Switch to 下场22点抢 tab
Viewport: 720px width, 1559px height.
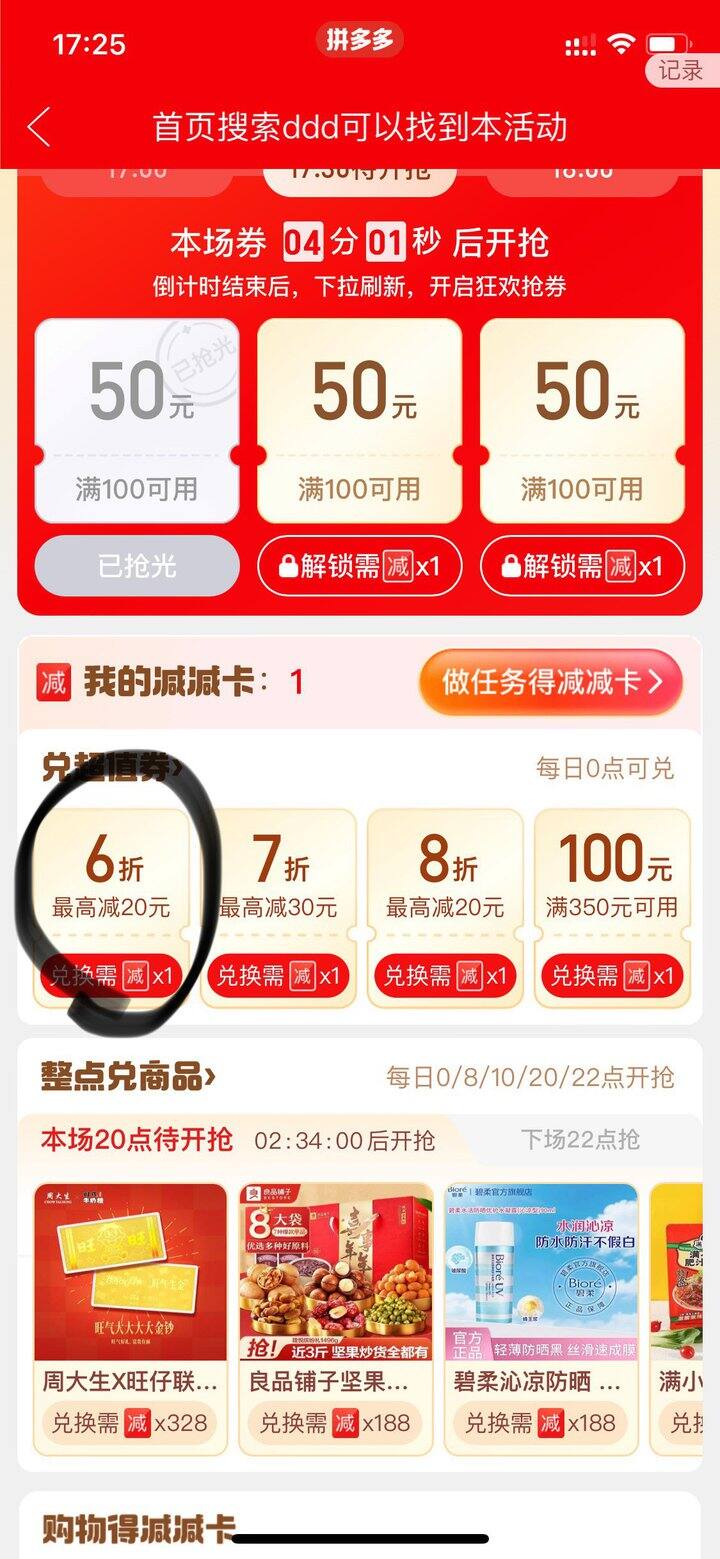(580, 1139)
